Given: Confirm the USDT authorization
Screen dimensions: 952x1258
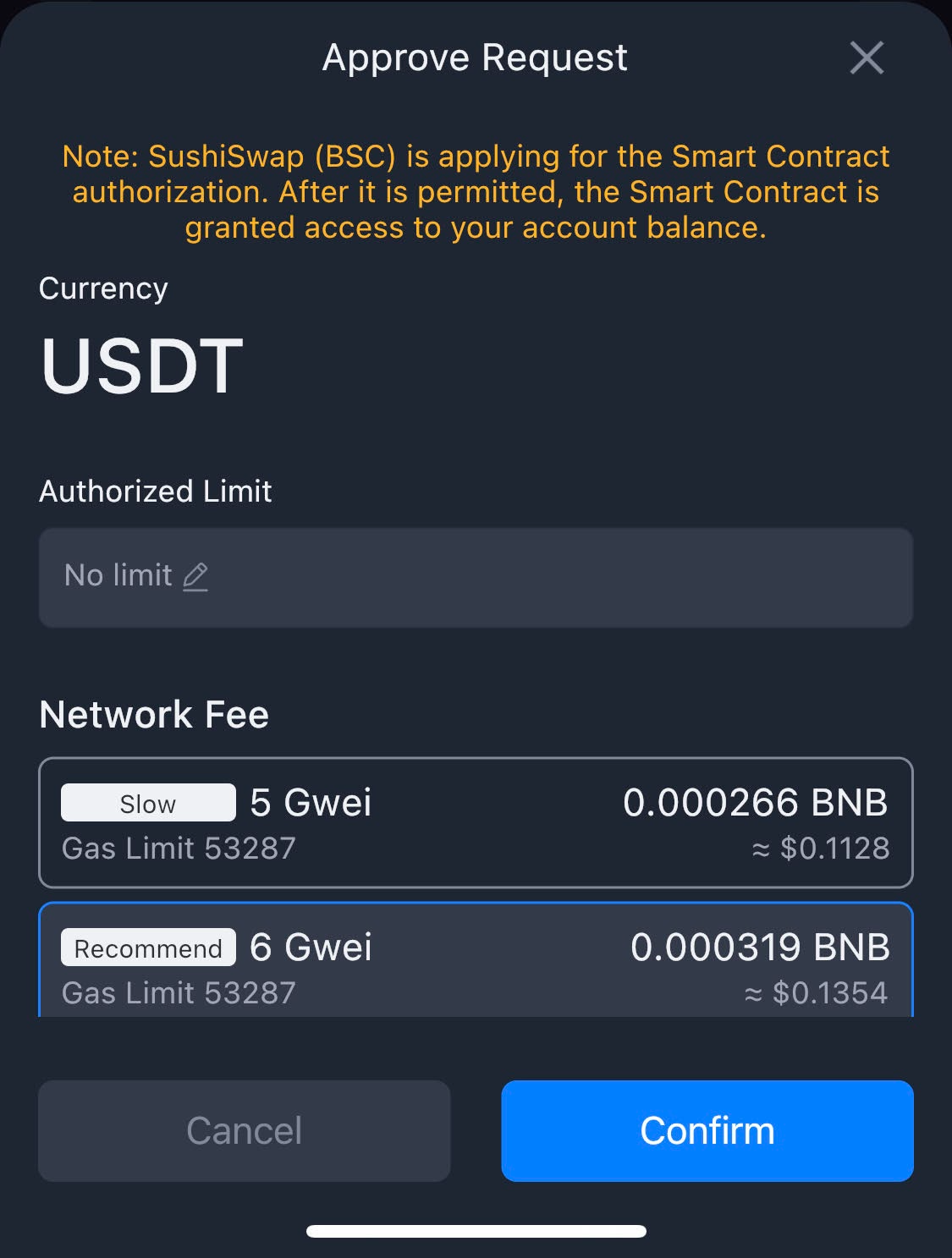Looking at the screenshot, I should click(707, 1130).
